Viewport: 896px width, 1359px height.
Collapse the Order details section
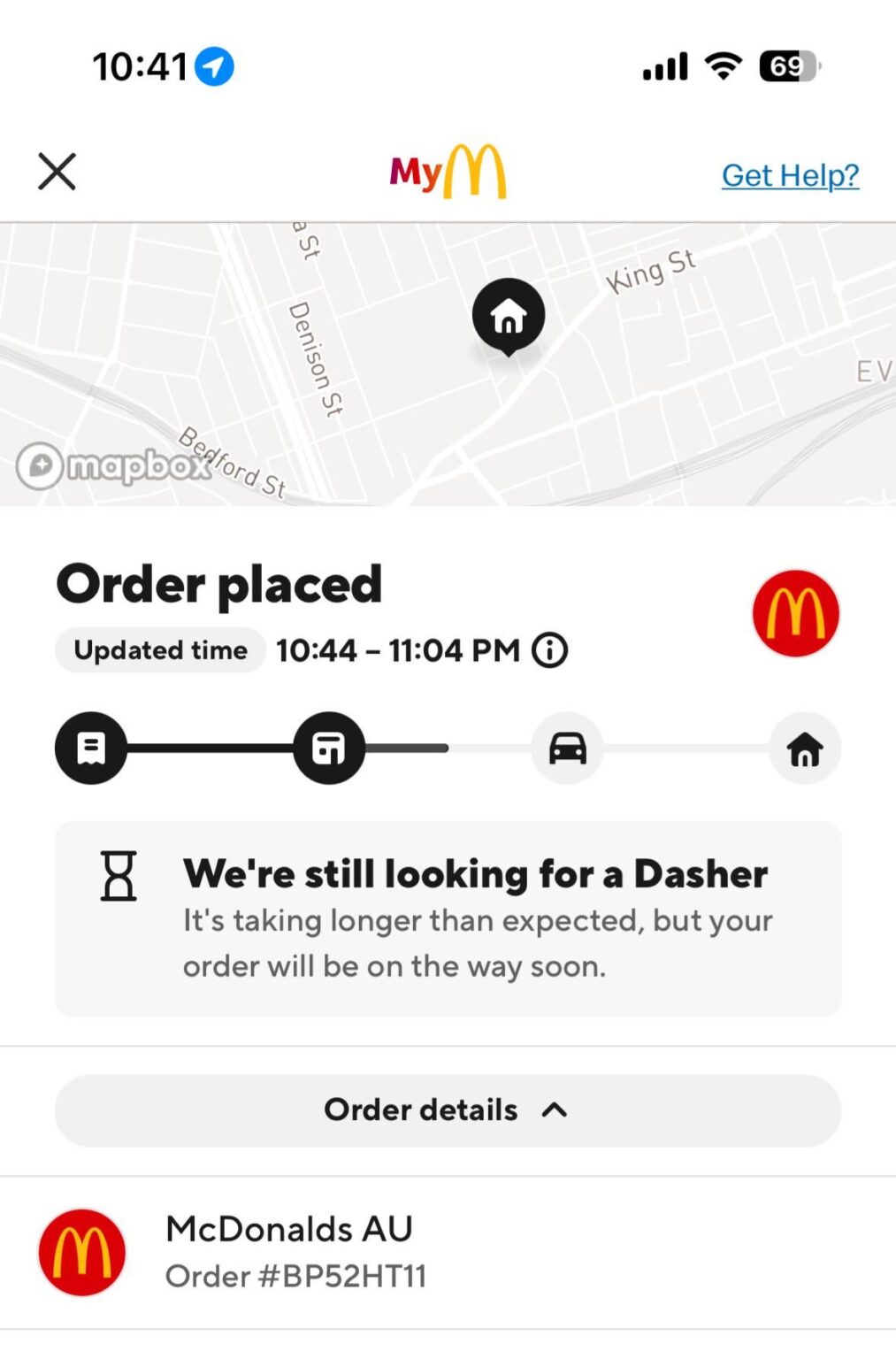(447, 1110)
